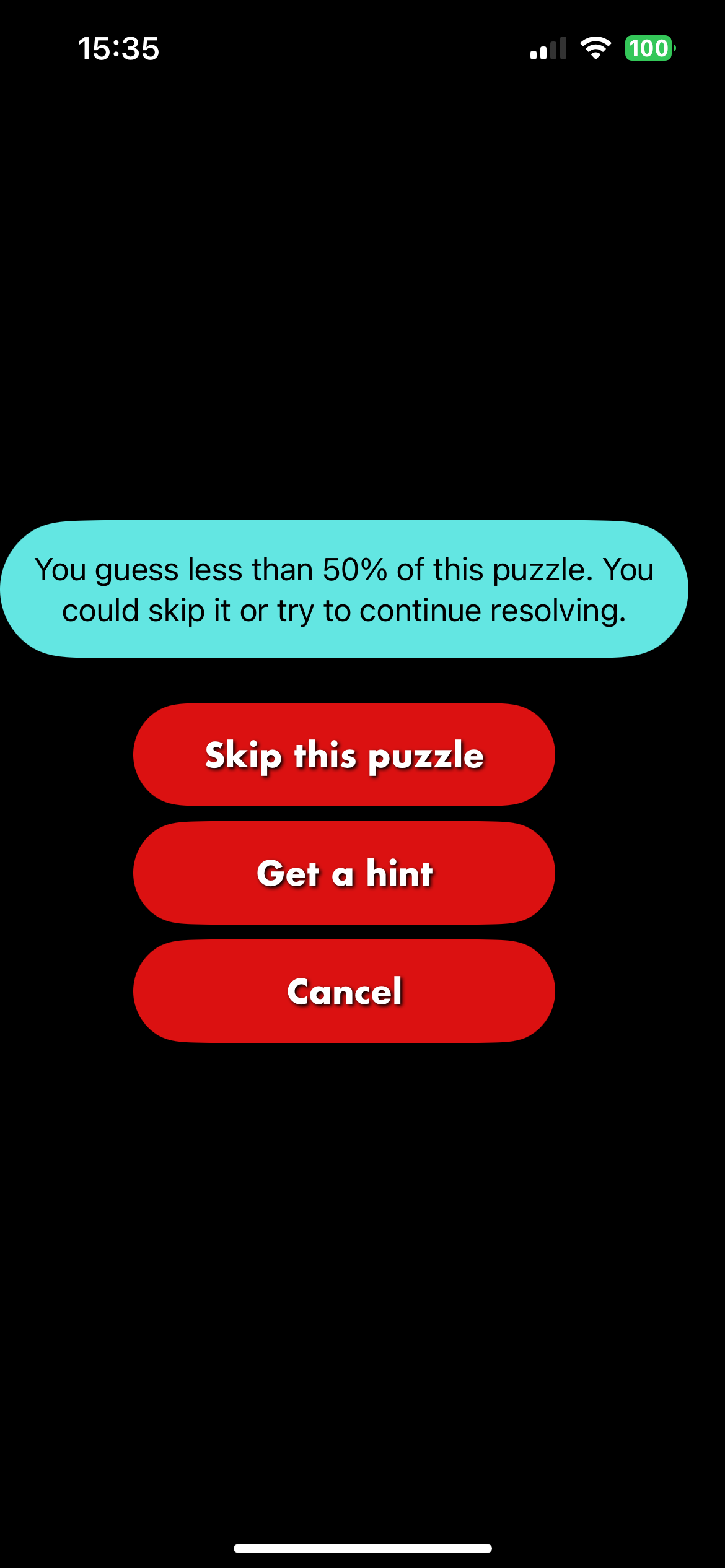The width and height of the screenshot is (725, 1568).
Task: Get a hint for this puzzle
Action: point(344,873)
